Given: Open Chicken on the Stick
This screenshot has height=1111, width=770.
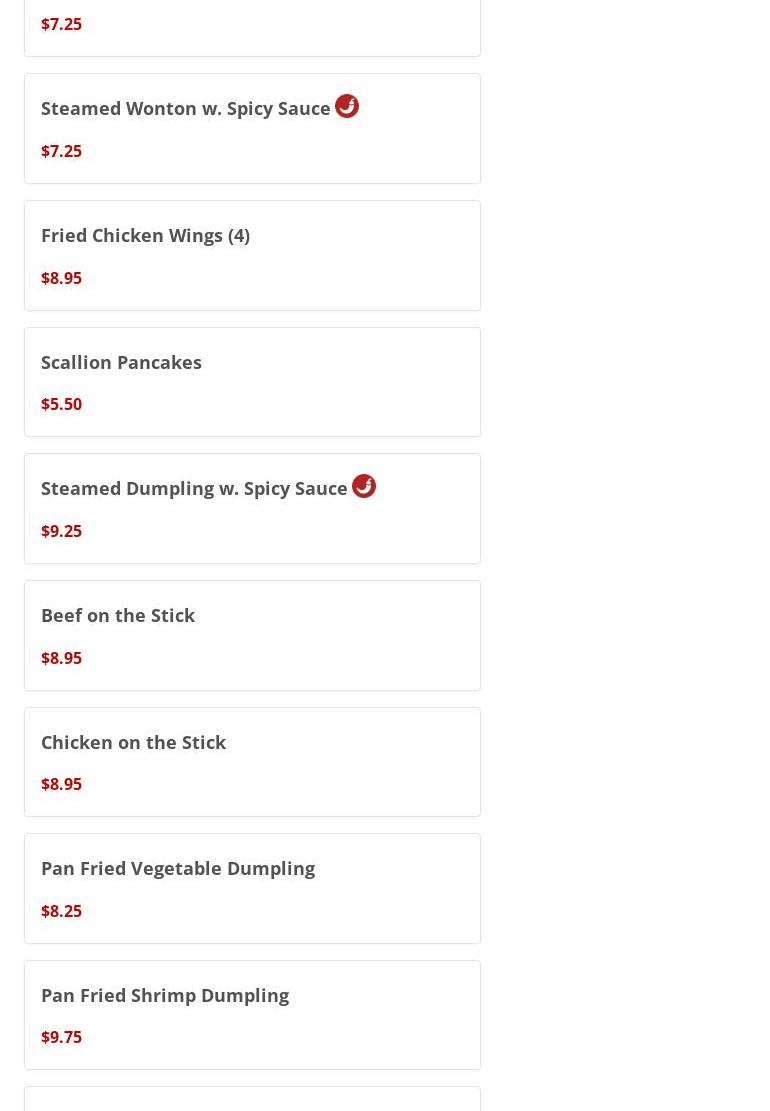Looking at the screenshot, I should [134, 742].
